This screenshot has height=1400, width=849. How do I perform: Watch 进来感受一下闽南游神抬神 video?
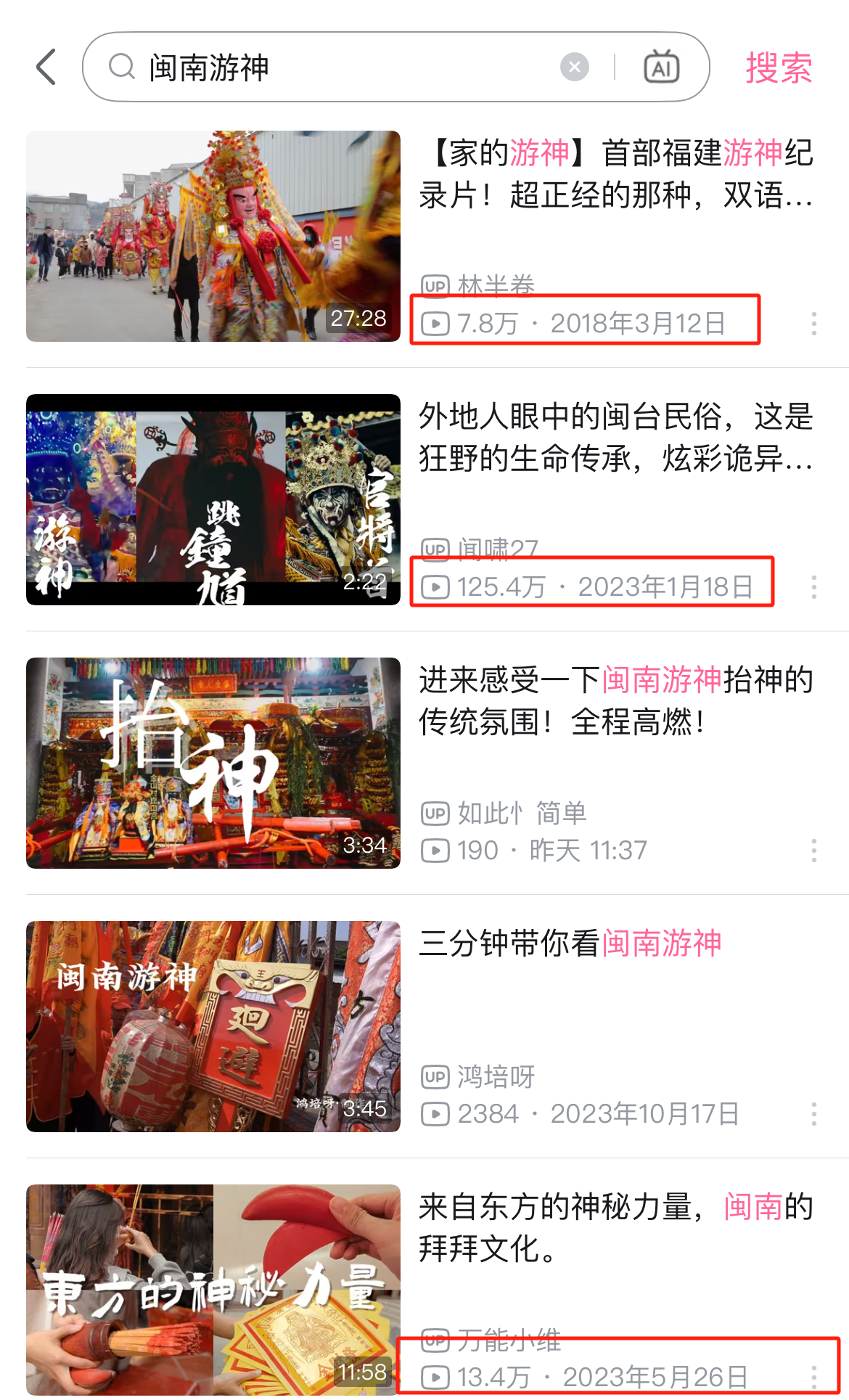click(x=213, y=763)
